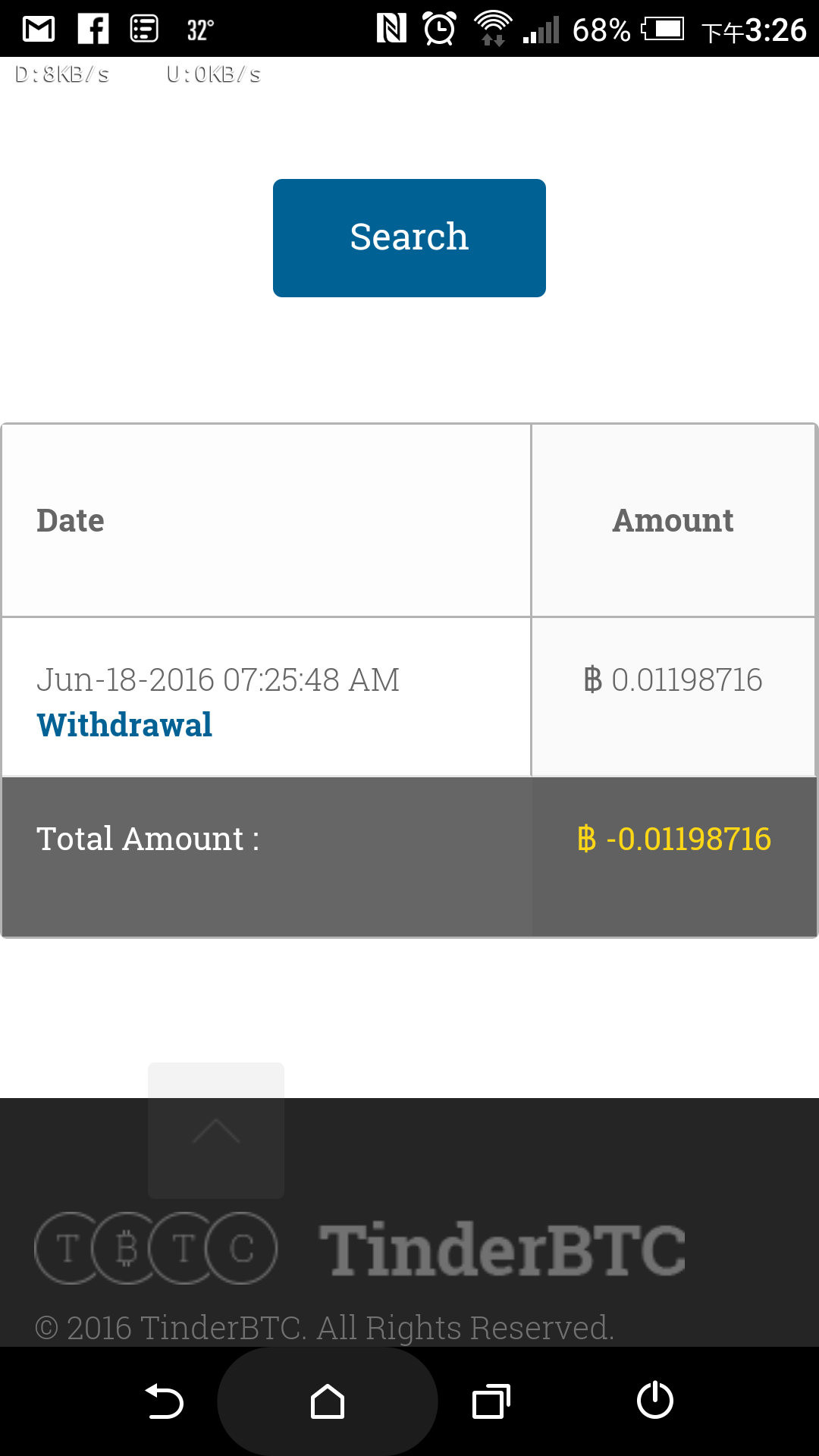The image size is (819, 1456).
Task: Tap the power icon in navigation bar
Action: point(655,1400)
